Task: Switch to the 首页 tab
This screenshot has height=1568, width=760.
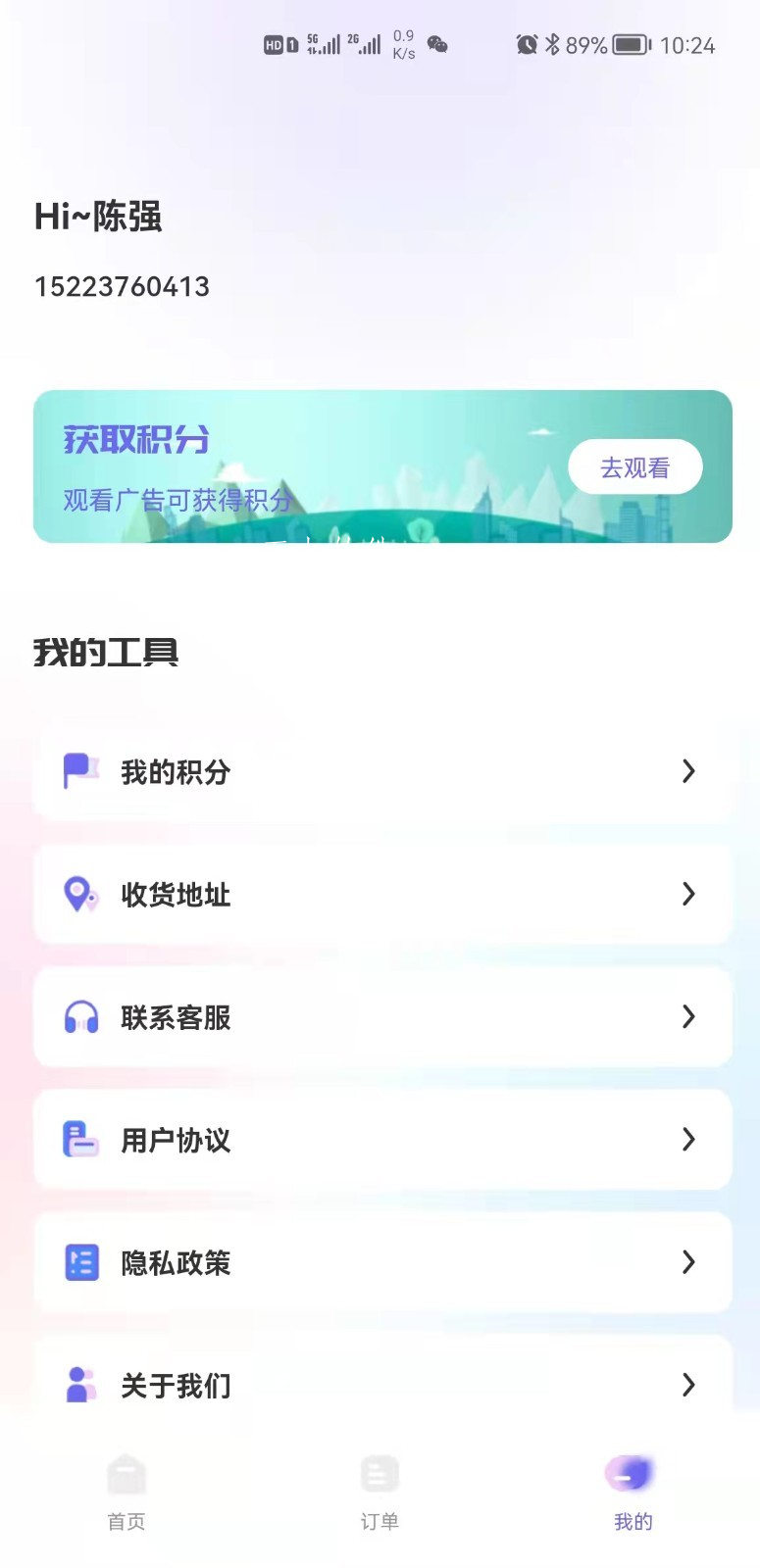Action: tap(127, 1494)
